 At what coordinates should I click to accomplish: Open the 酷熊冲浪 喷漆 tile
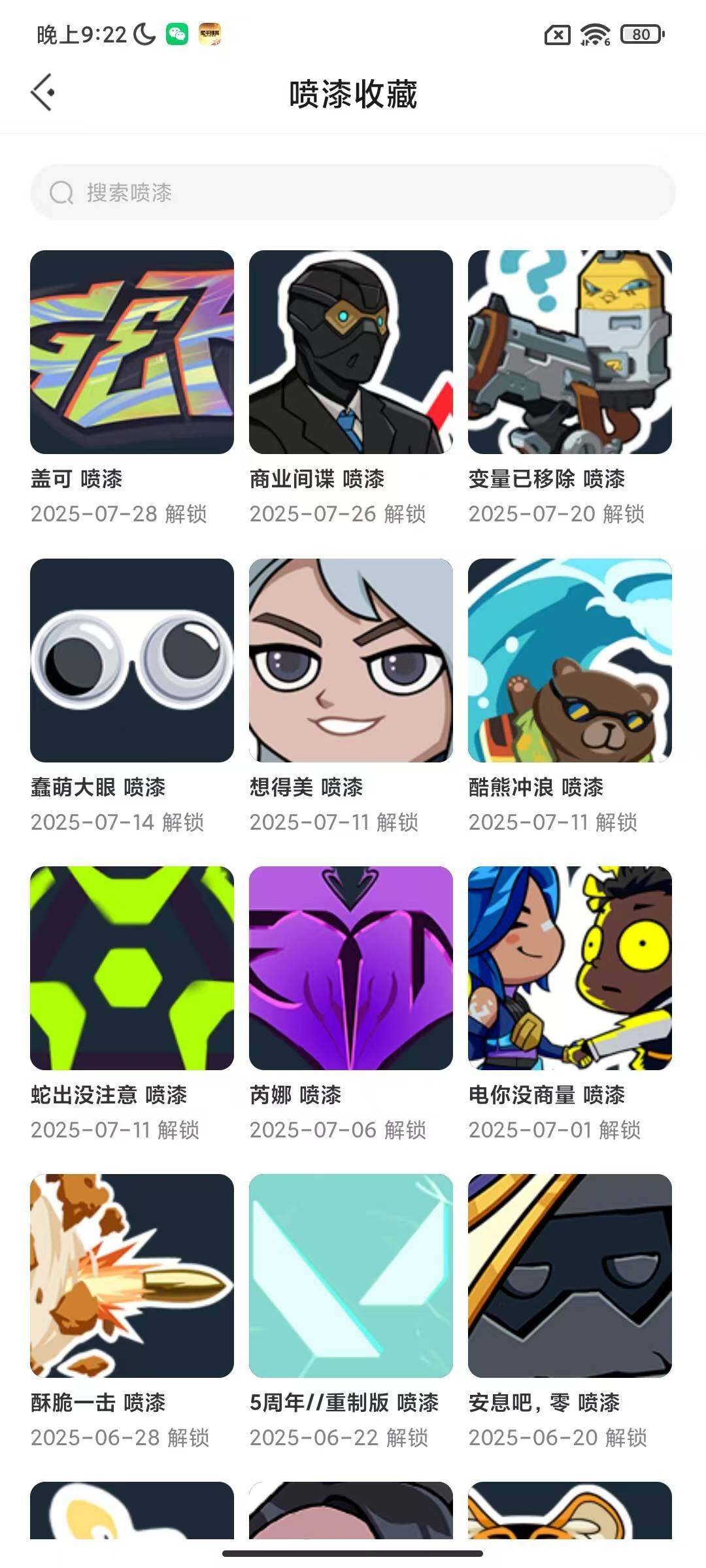[x=570, y=660]
